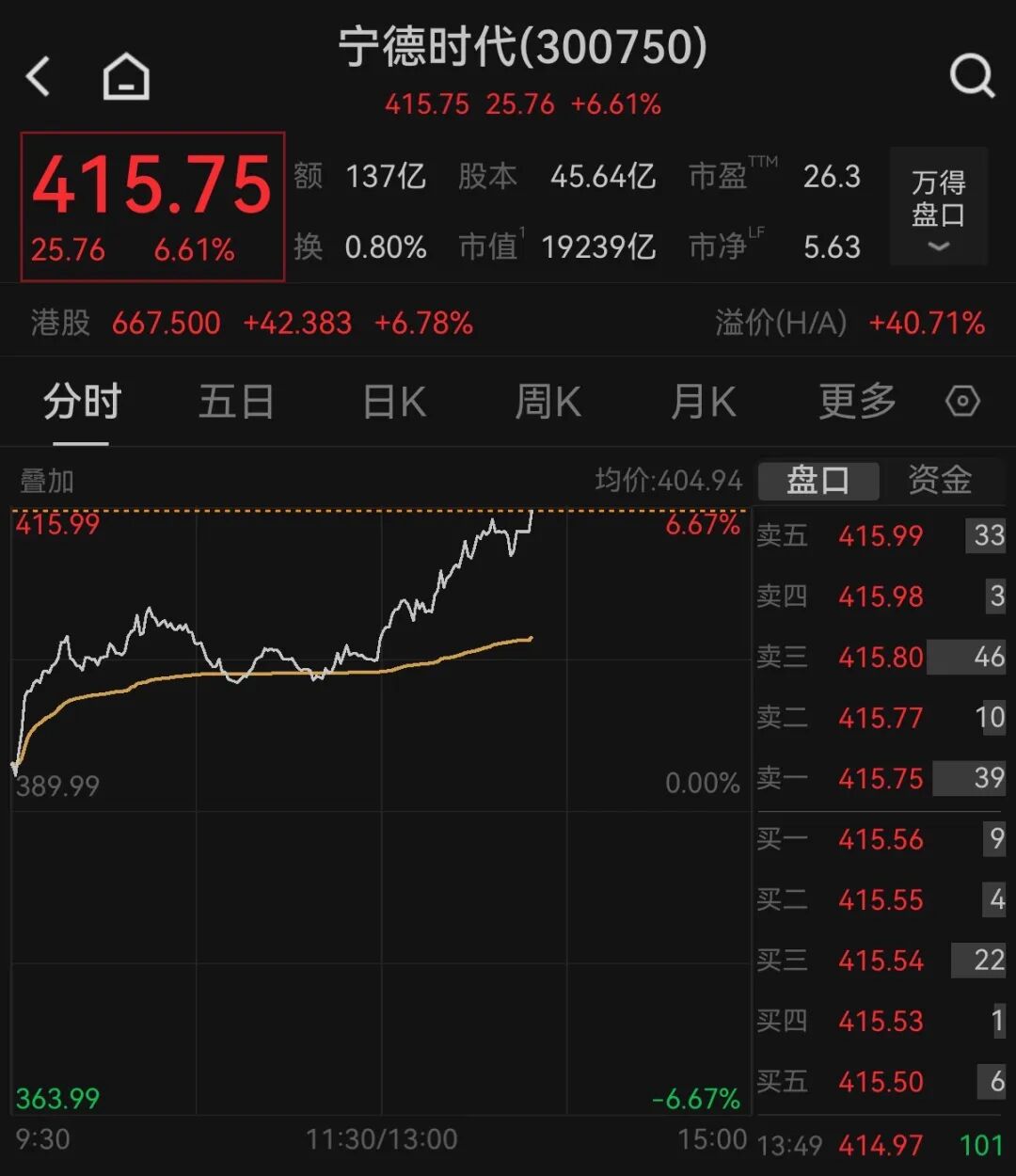Select the 周K chart tab

pos(548,403)
